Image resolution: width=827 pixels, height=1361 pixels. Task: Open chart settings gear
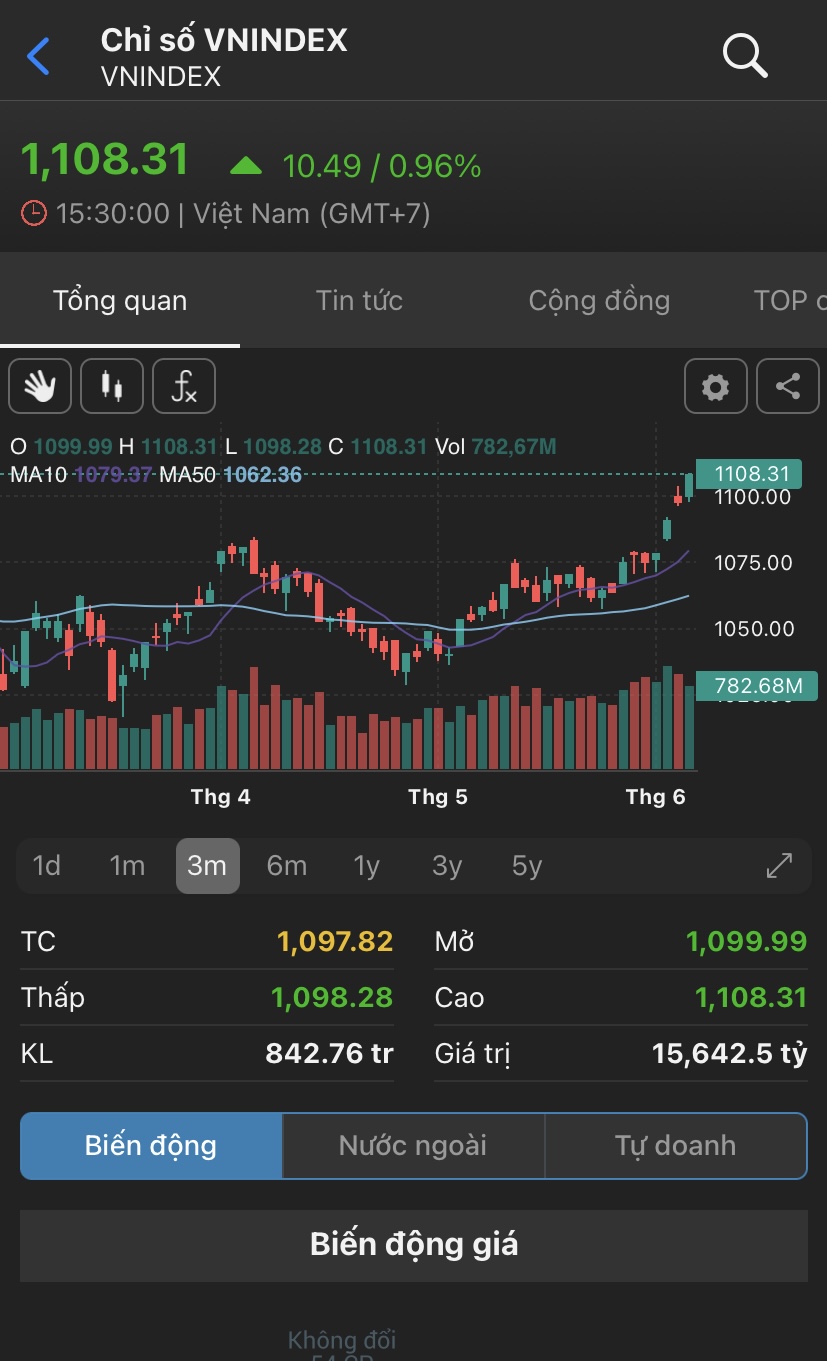(715, 386)
